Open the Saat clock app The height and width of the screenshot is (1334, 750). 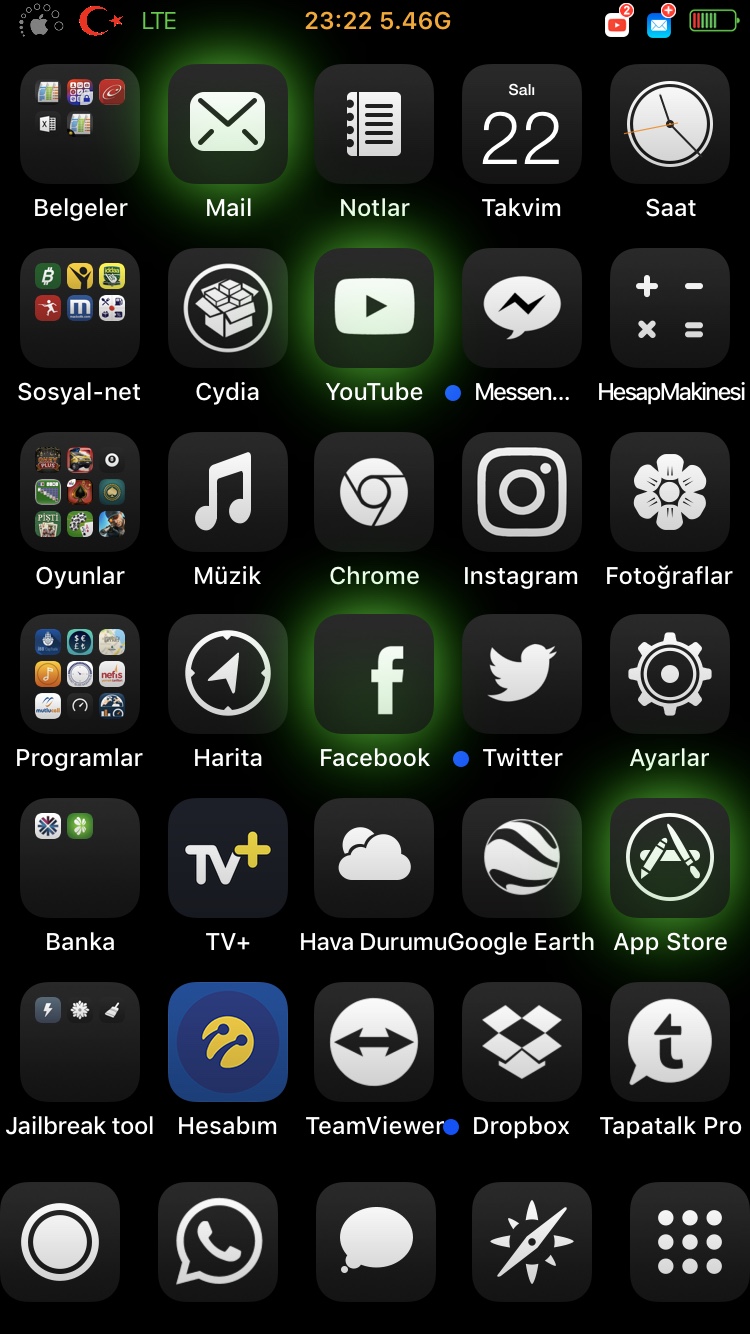point(669,124)
